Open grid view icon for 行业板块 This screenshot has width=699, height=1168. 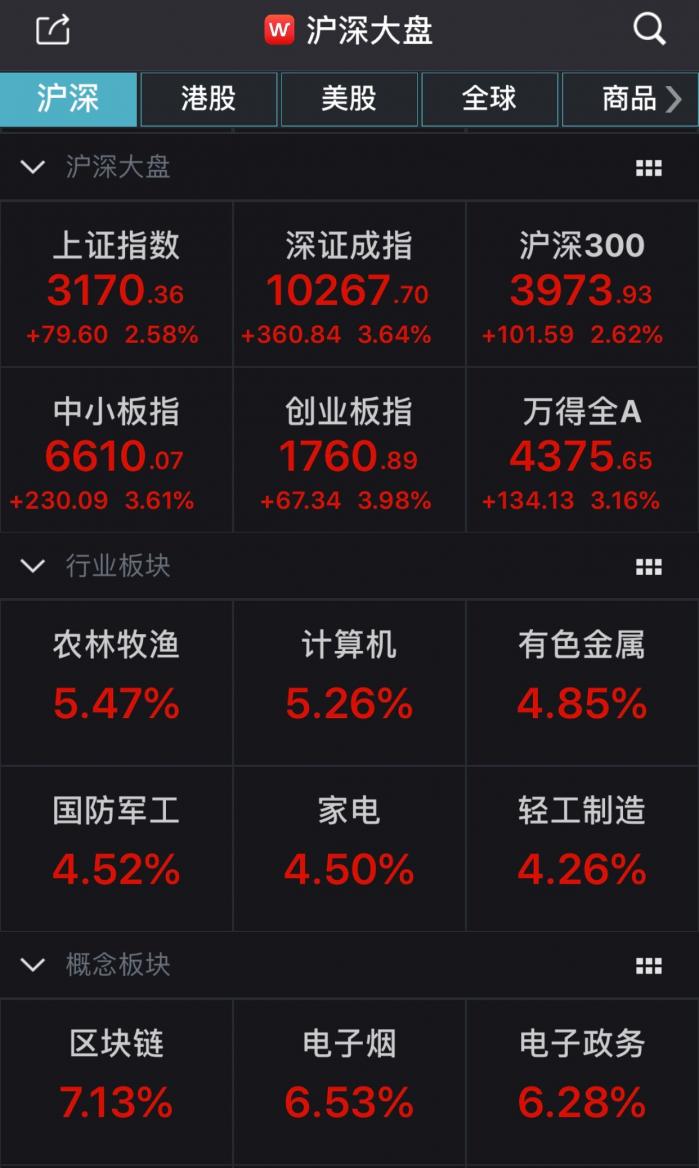click(648, 567)
